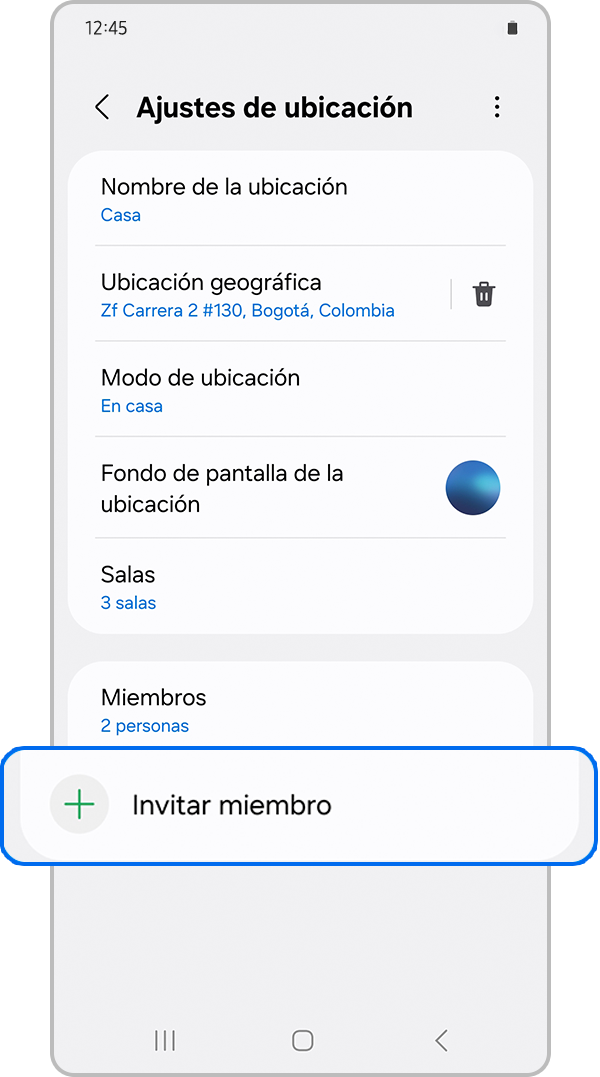Viewport: 600px width, 1077px height.
Task: Tap Invitar miembro
Action: (x=300, y=805)
